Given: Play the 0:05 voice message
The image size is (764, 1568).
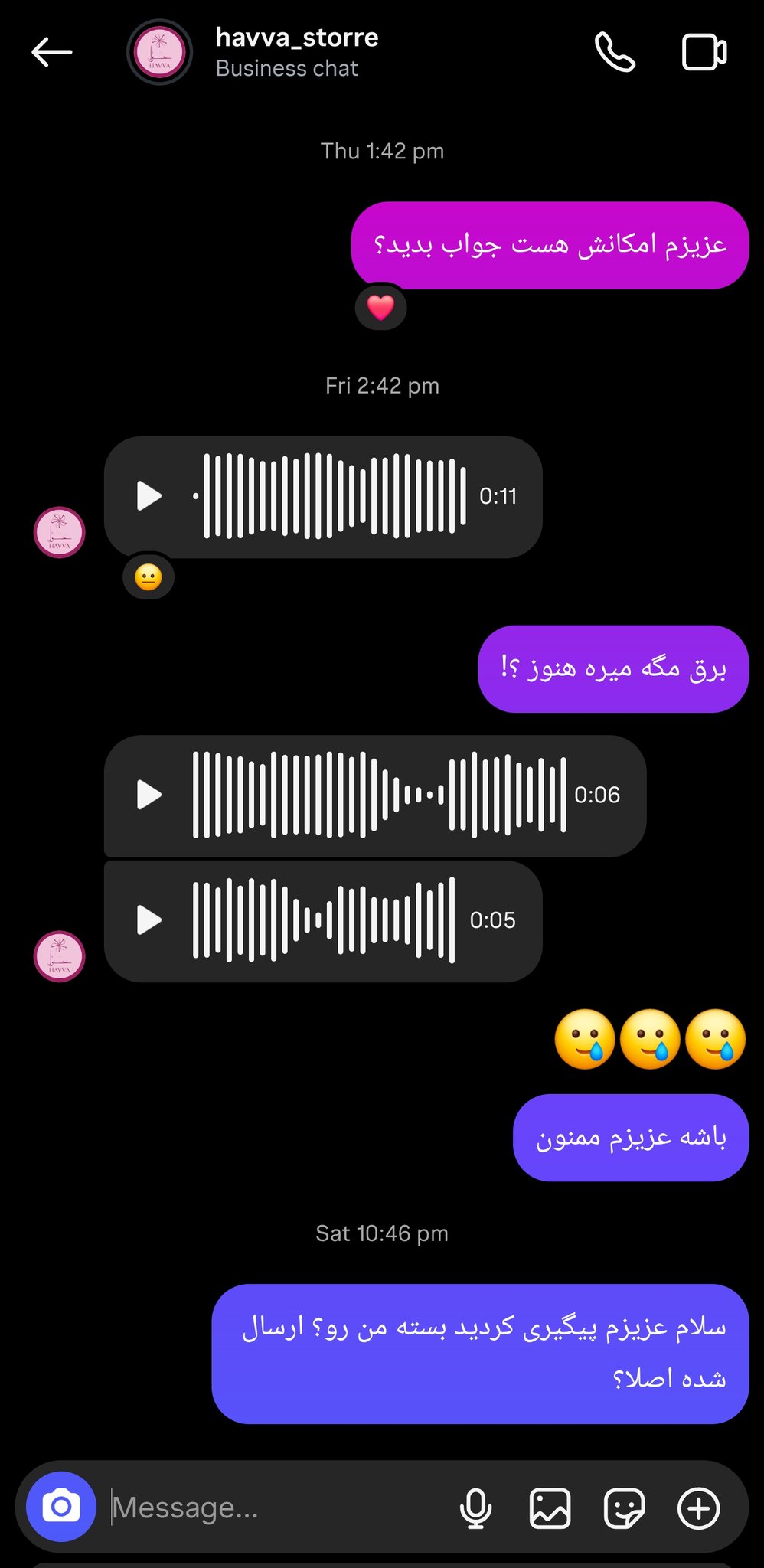Looking at the screenshot, I should (x=149, y=920).
